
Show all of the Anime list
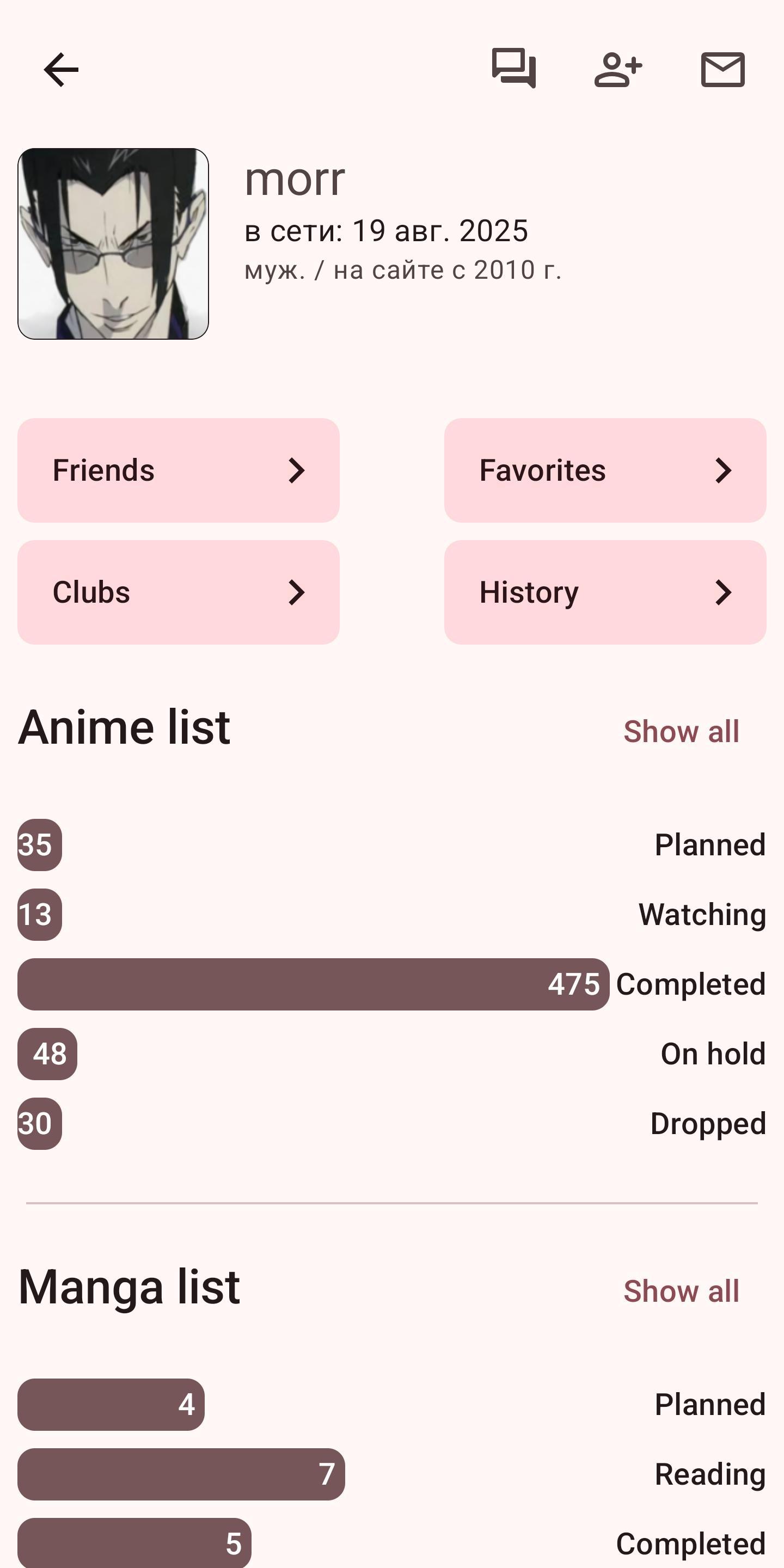click(x=681, y=731)
